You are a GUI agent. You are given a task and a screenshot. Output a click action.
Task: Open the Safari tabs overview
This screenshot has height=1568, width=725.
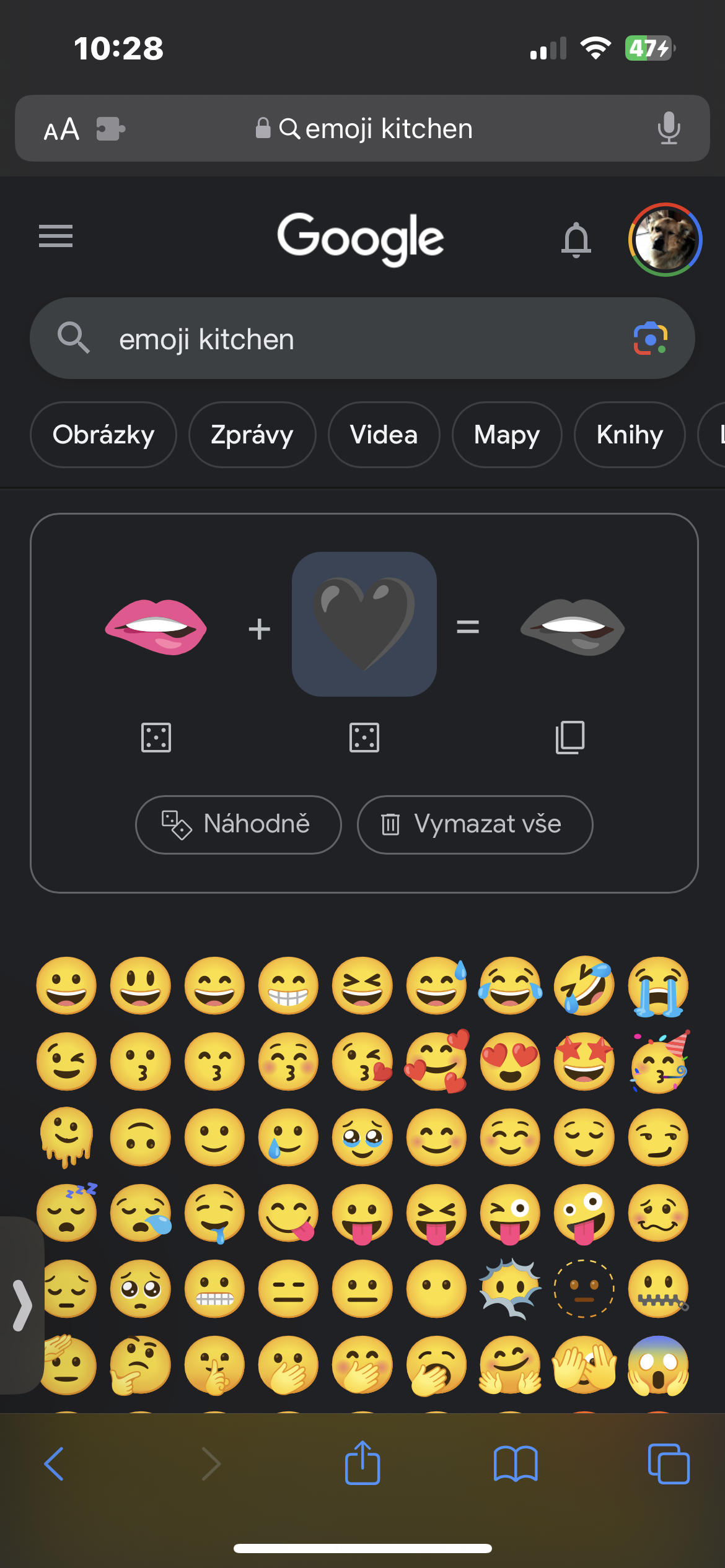point(668,1464)
